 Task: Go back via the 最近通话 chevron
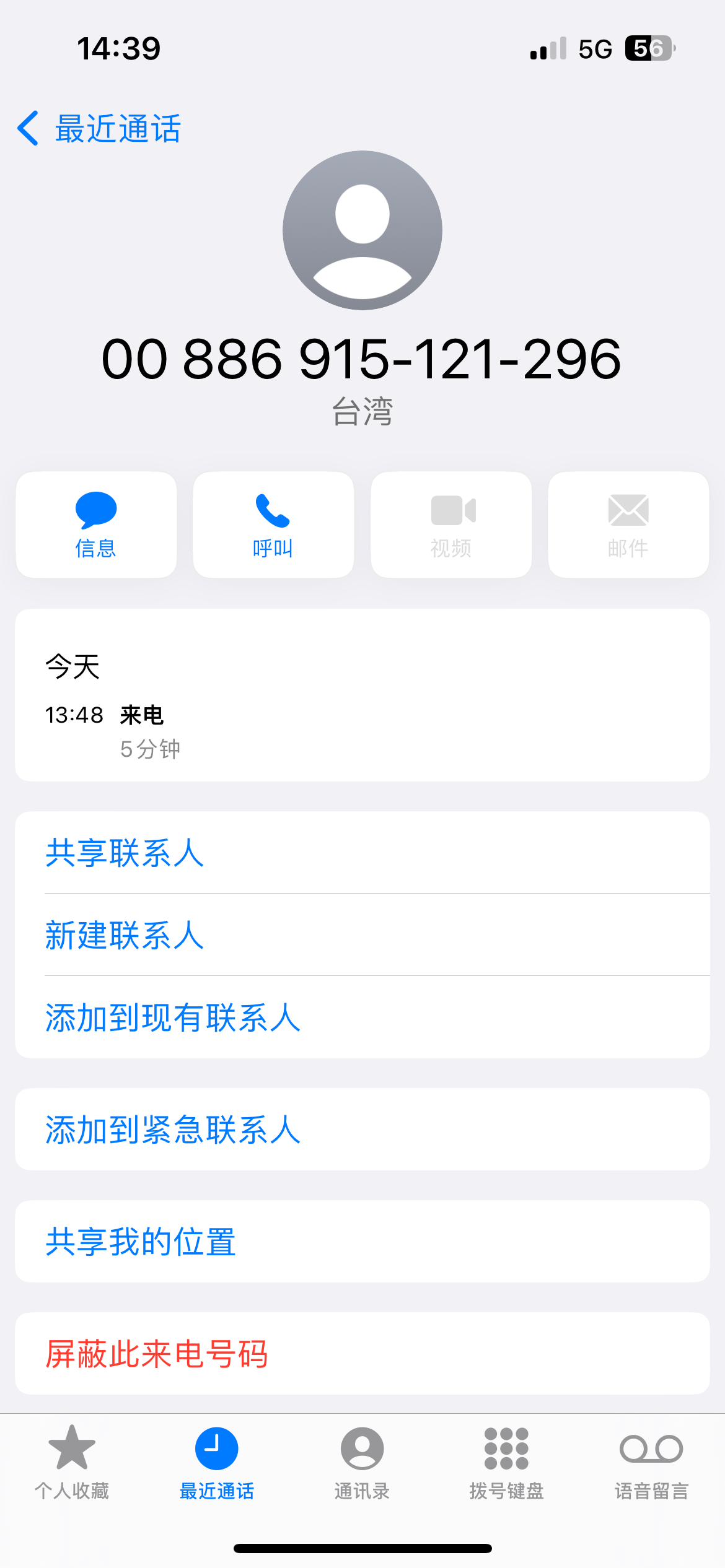pos(99,128)
